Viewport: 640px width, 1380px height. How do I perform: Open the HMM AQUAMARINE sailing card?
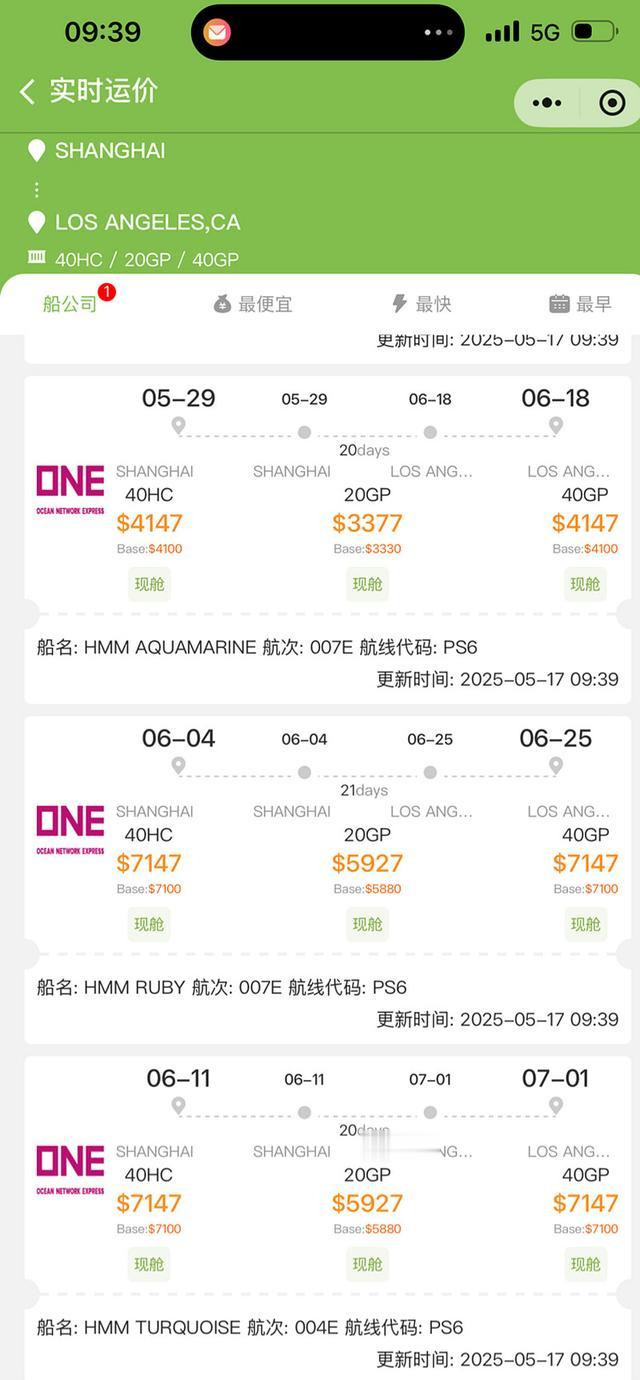tap(328, 539)
